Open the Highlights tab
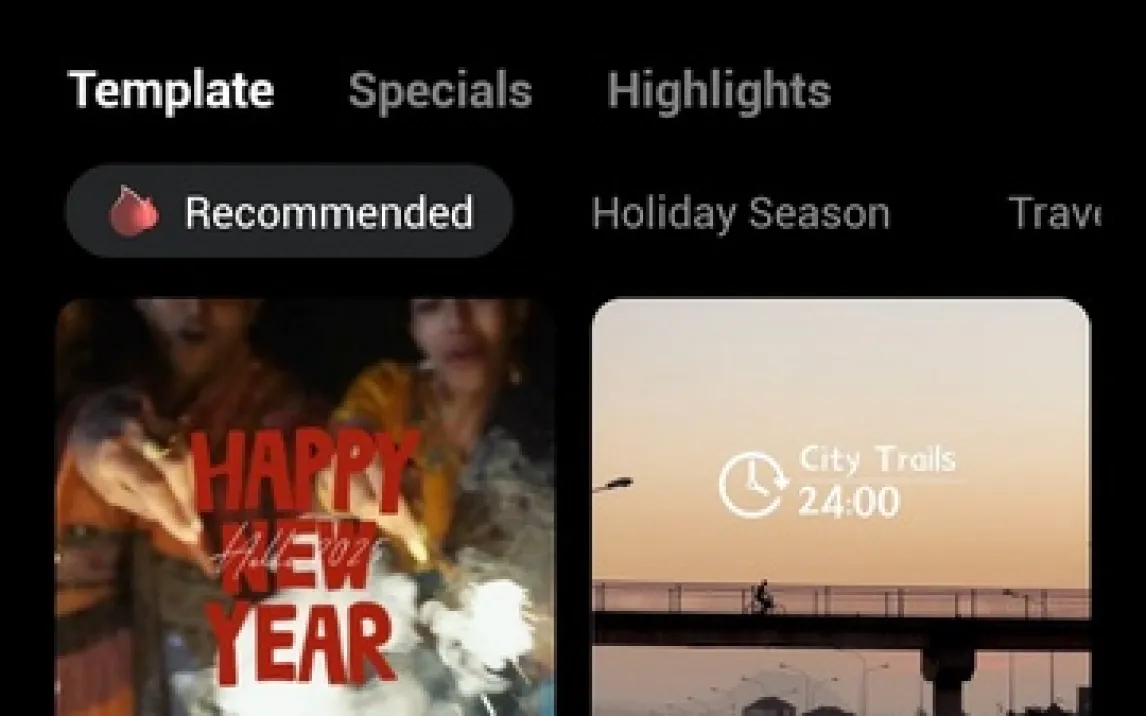Screen dimensions: 1146x716 click(718, 91)
